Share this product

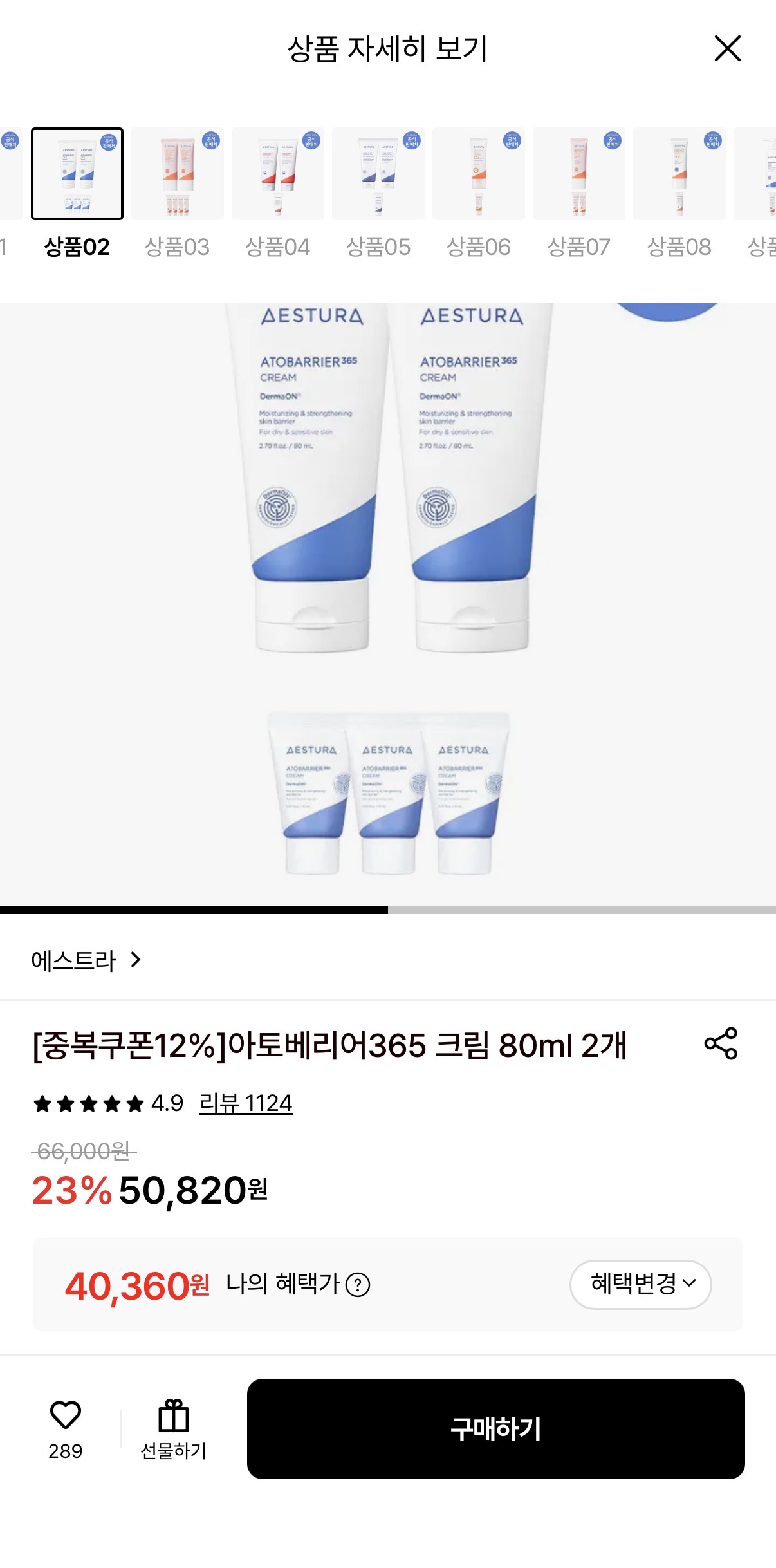(721, 1043)
